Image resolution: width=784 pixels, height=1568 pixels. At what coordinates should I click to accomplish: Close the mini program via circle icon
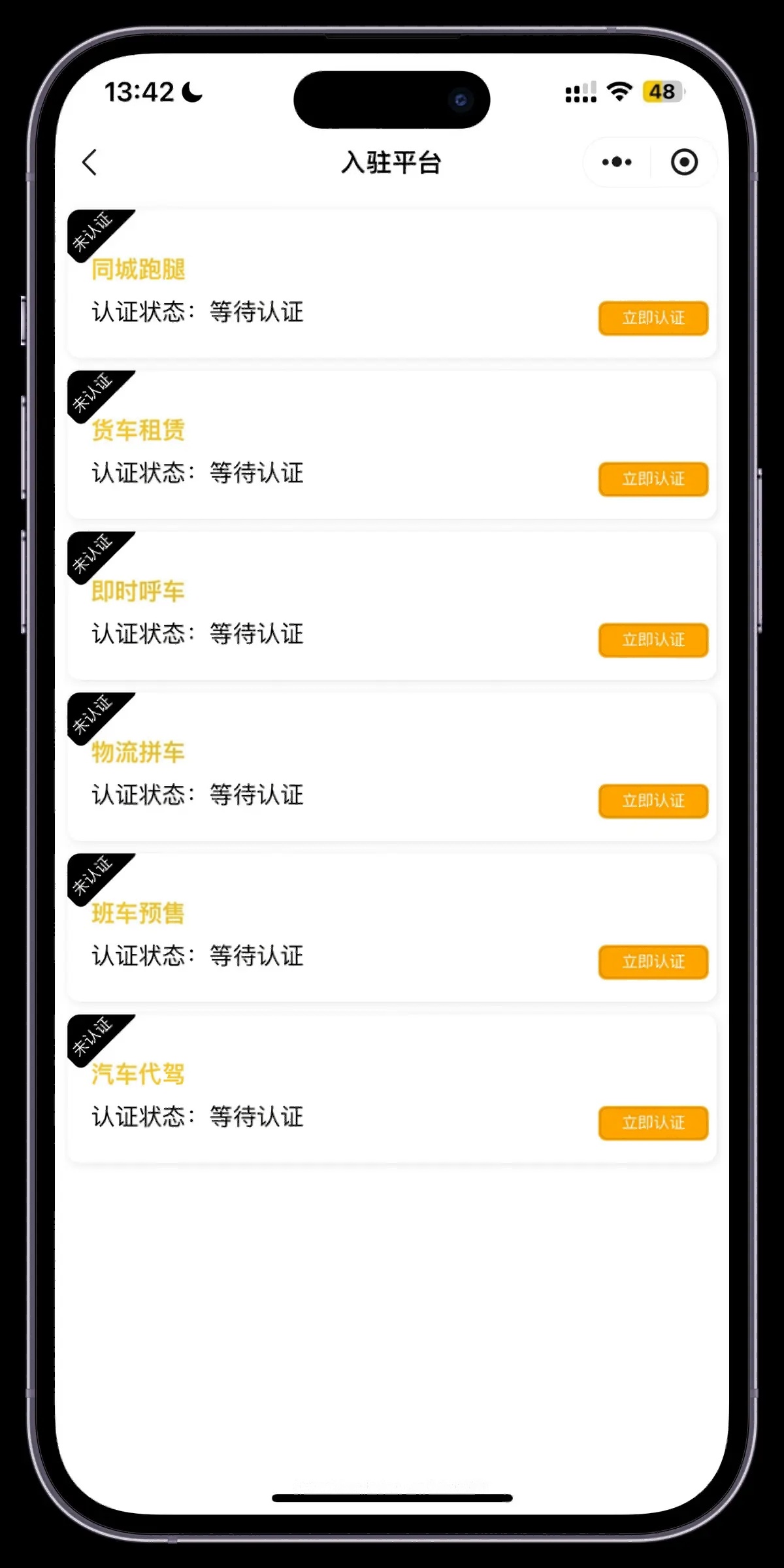pyautogui.click(x=684, y=162)
